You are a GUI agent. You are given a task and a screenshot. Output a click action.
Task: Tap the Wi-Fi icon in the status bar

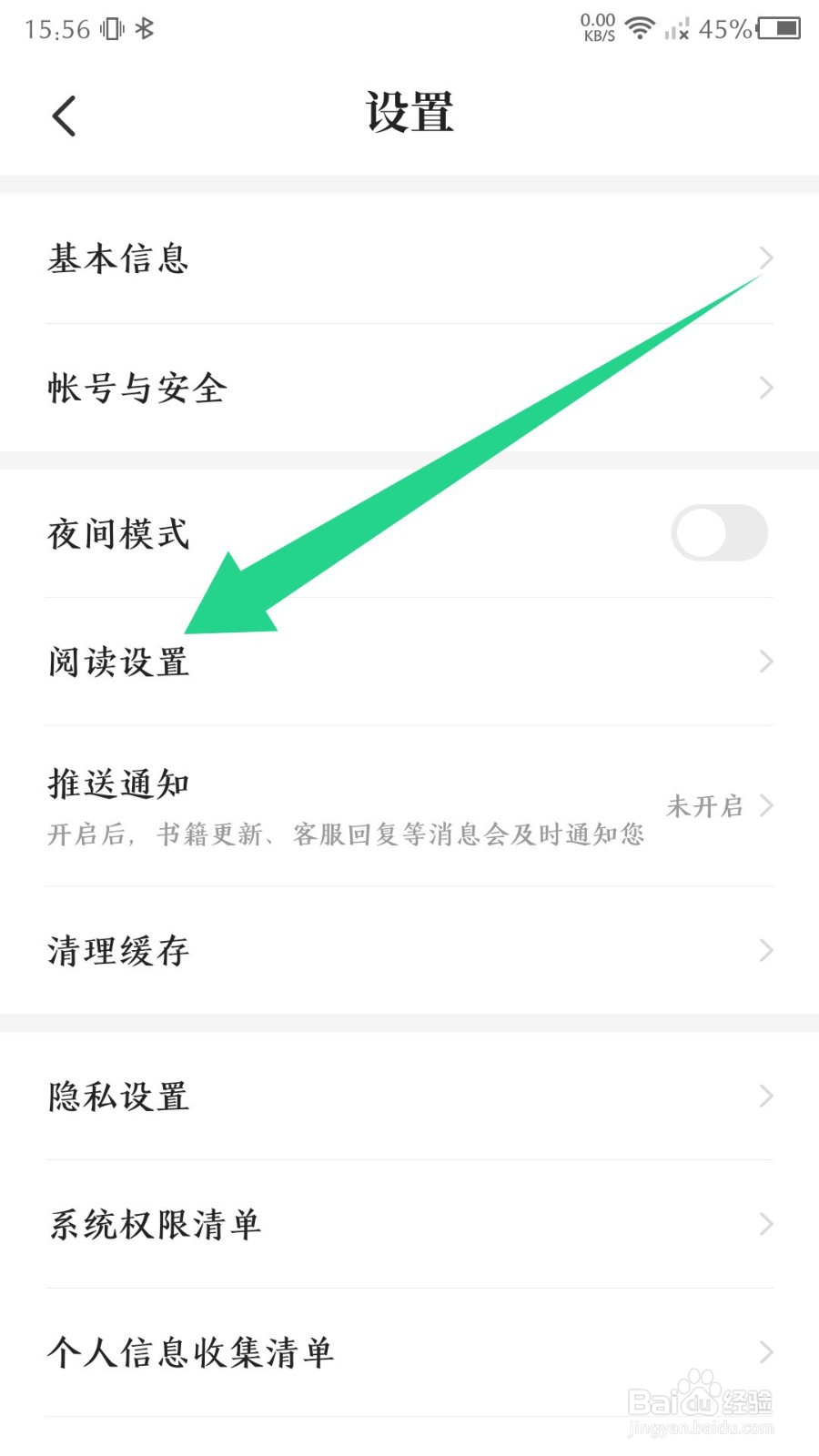[639, 27]
